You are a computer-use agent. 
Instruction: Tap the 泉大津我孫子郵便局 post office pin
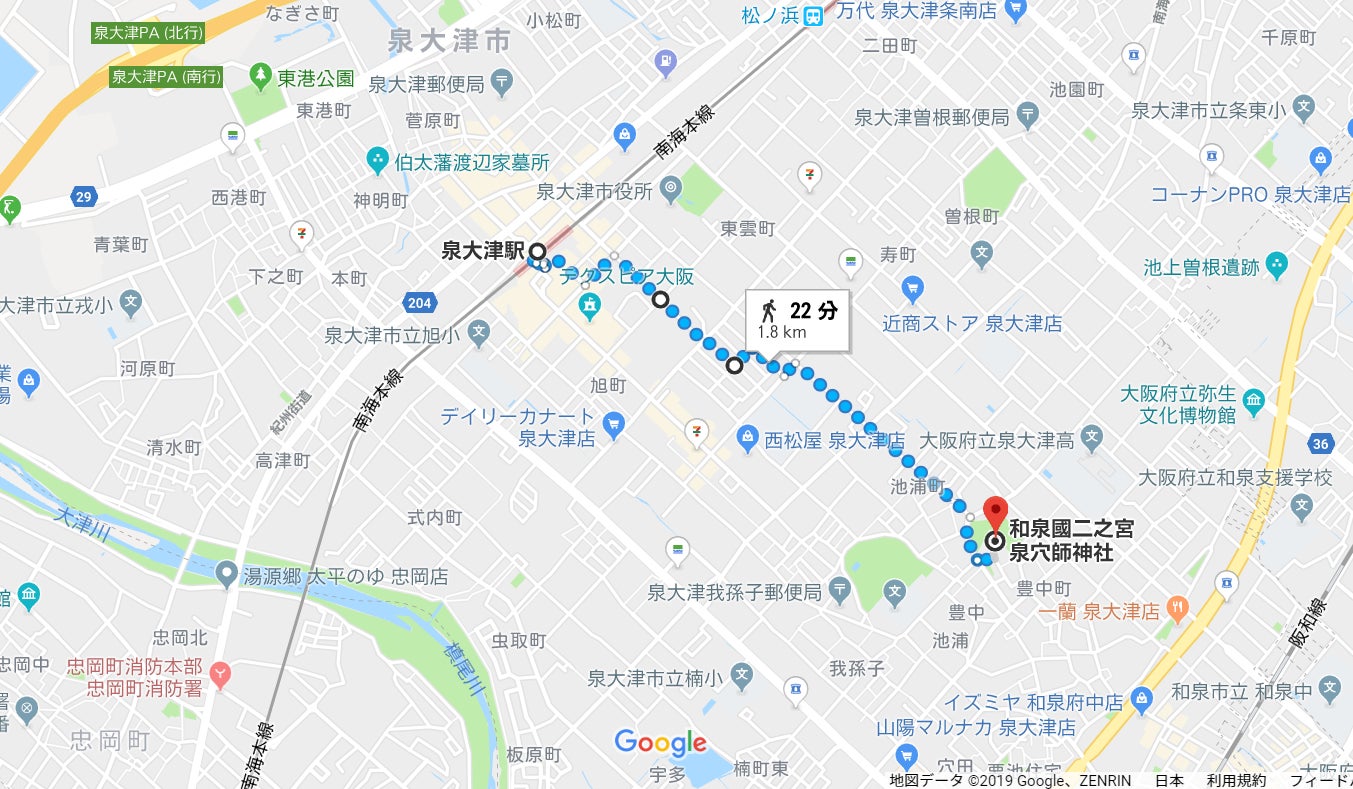pos(839,589)
